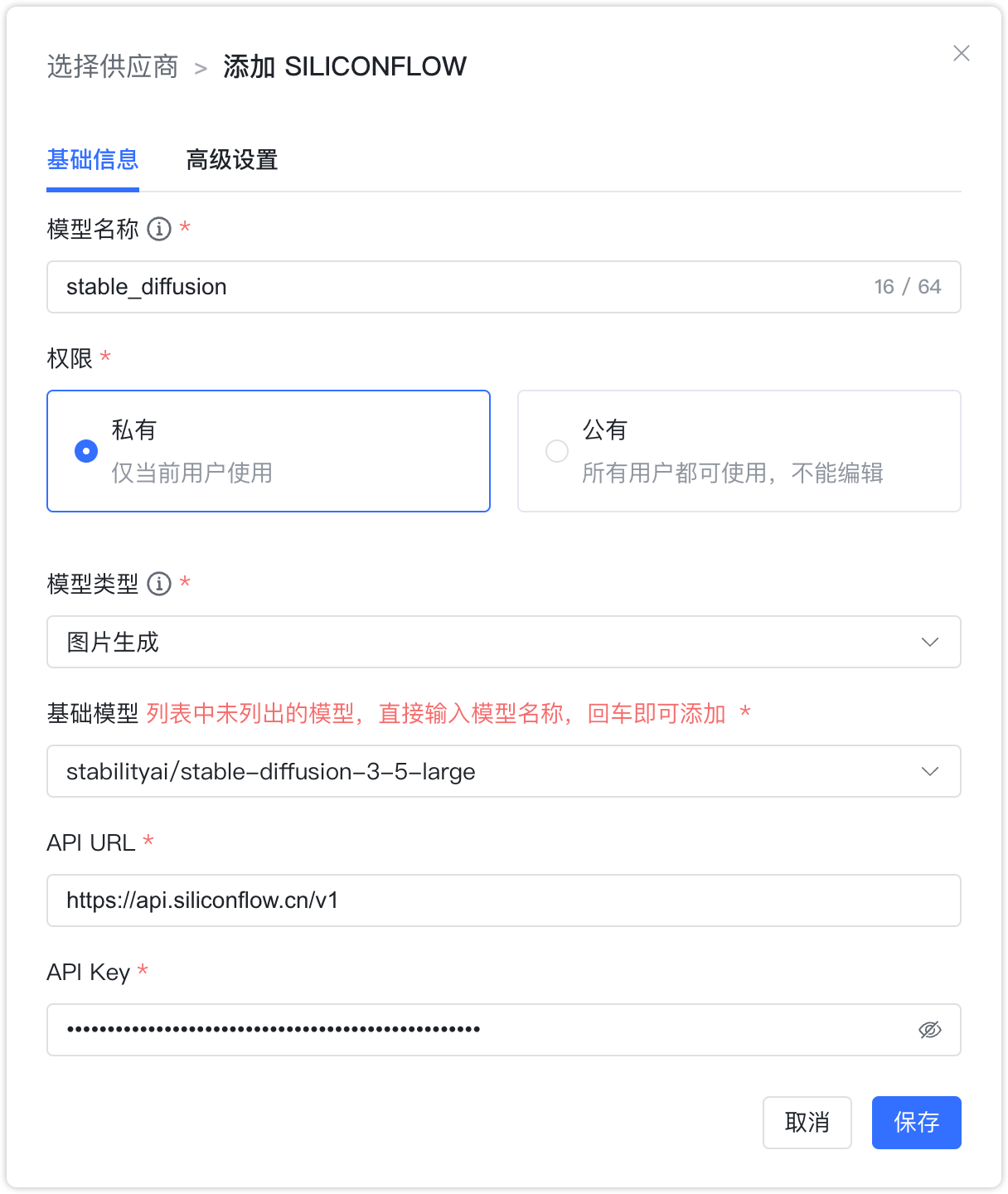Expand the 模型类型 dropdown showing 图片生成
This screenshot has width=1008, height=1194.
[x=502, y=642]
